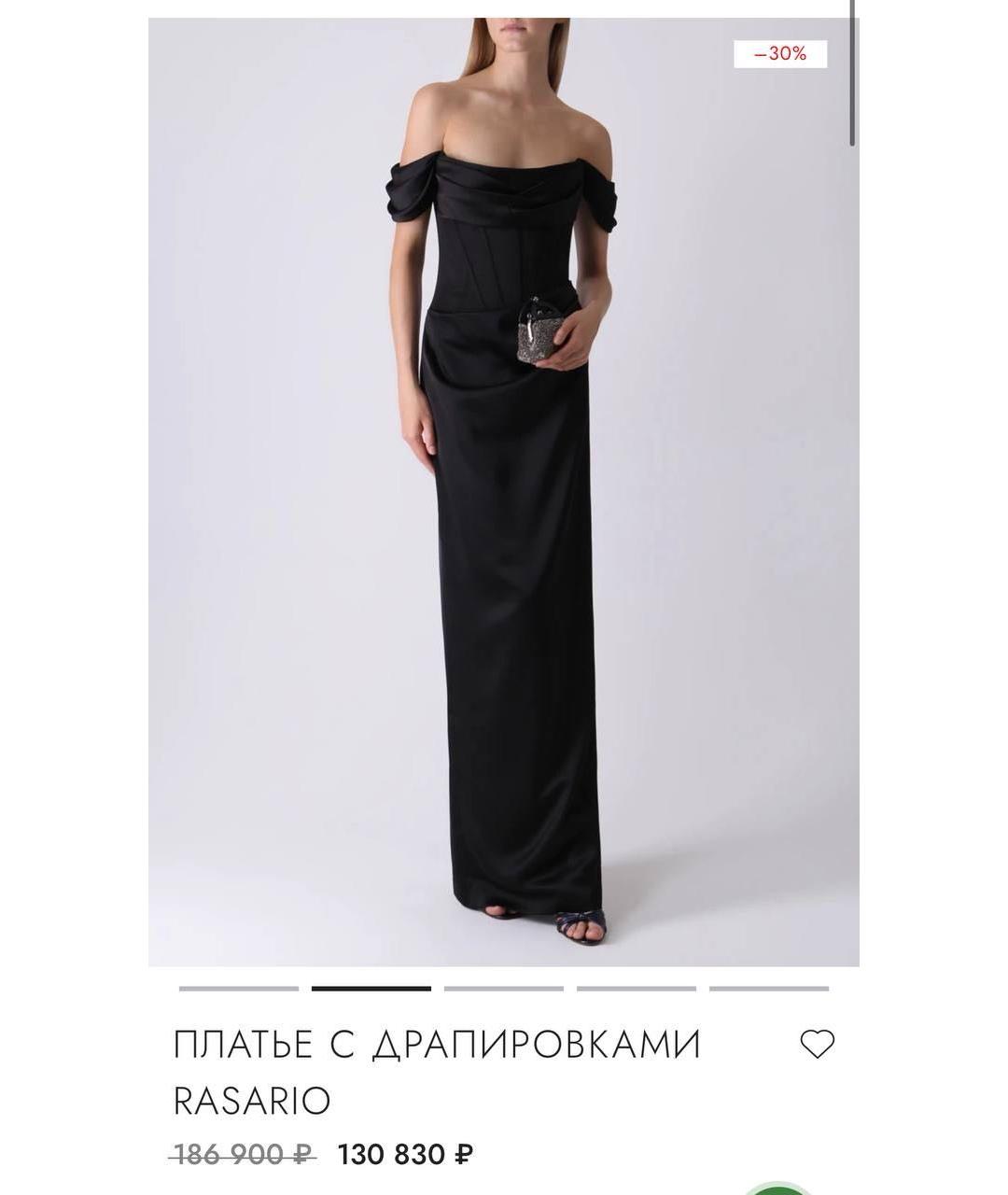
Task: Go to the last photo indicator segment
Action: point(769,988)
